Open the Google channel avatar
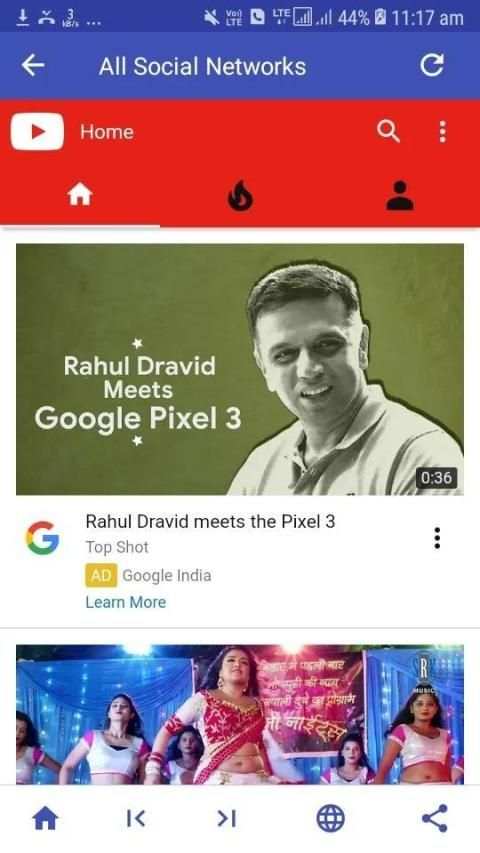This screenshot has height=853, width=480. [x=42, y=538]
